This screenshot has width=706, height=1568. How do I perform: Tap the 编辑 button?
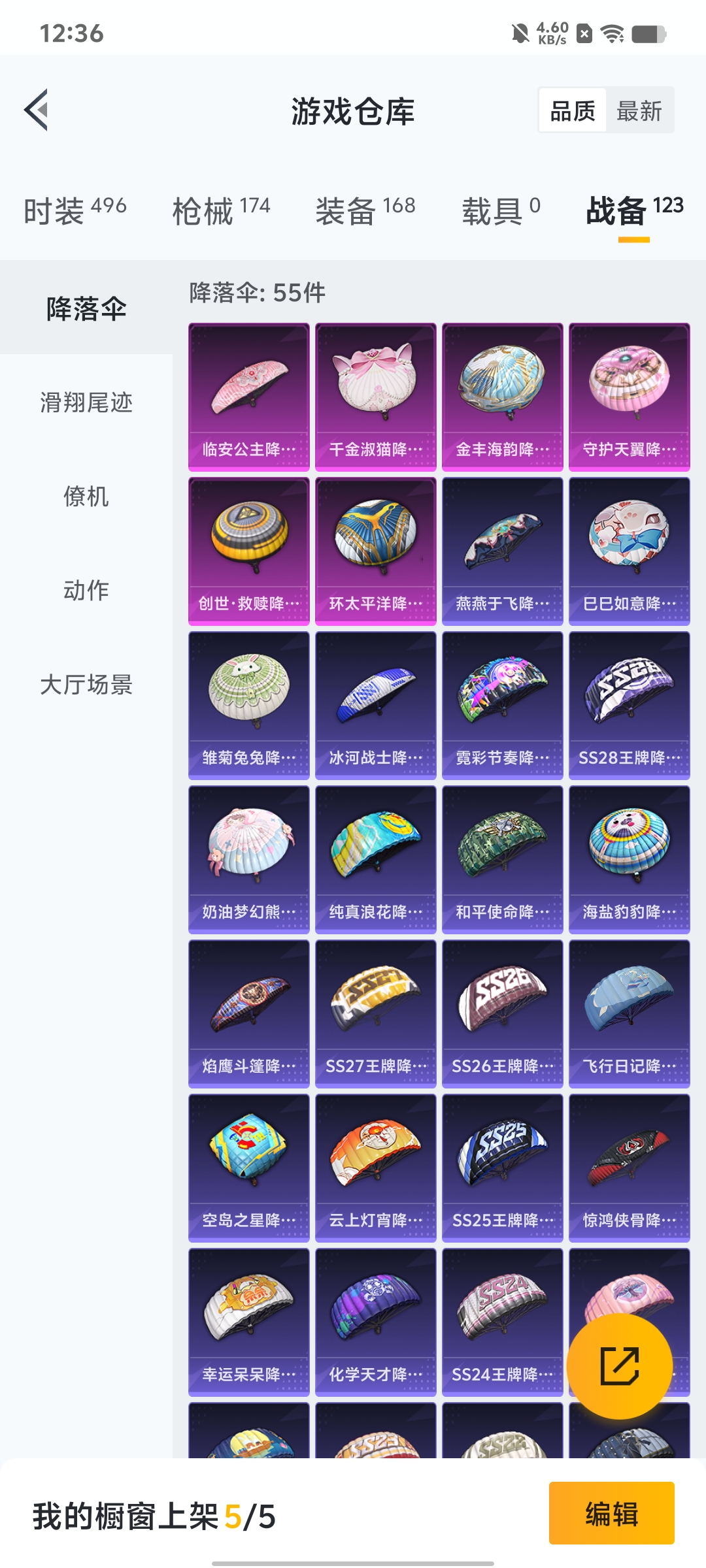(x=612, y=1513)
